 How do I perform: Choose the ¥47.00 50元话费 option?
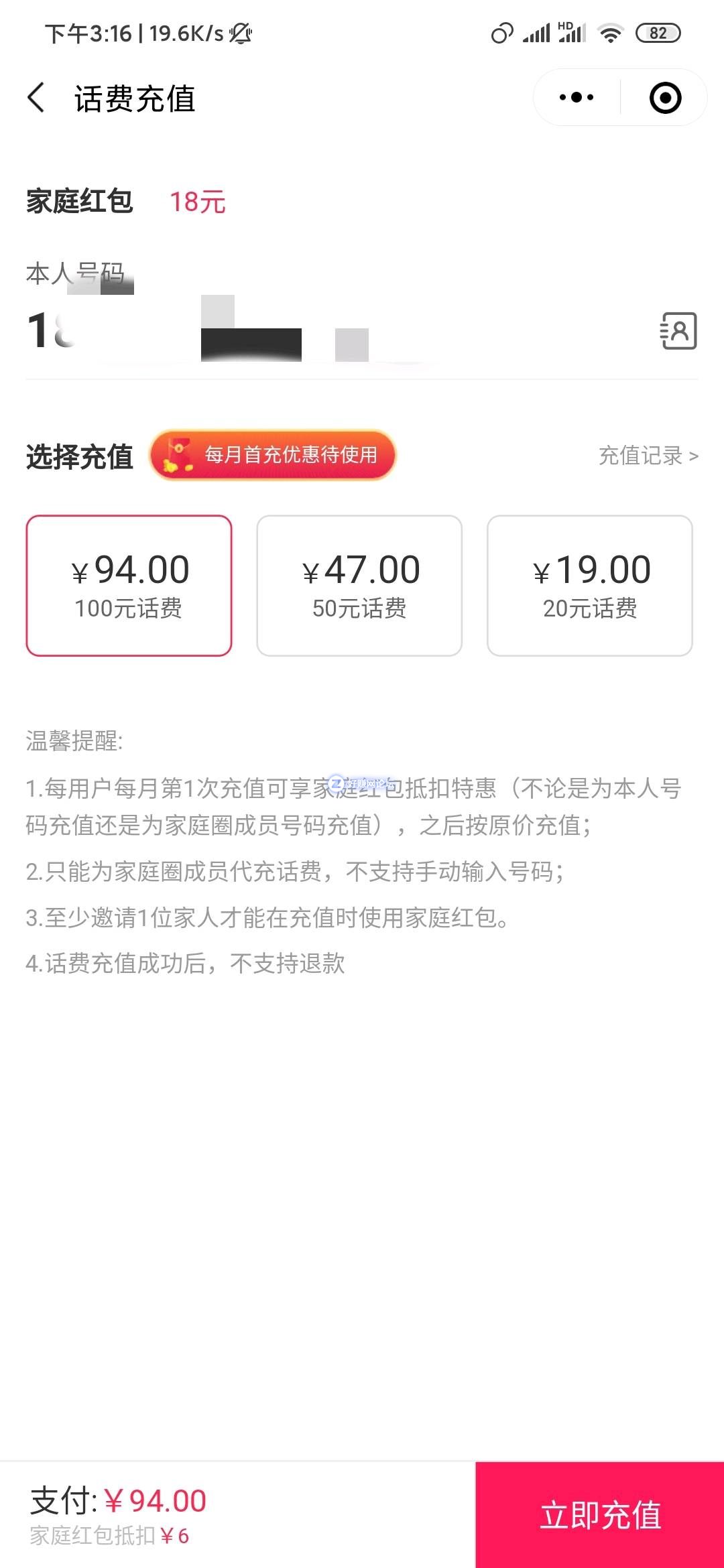tap(359, 586)
